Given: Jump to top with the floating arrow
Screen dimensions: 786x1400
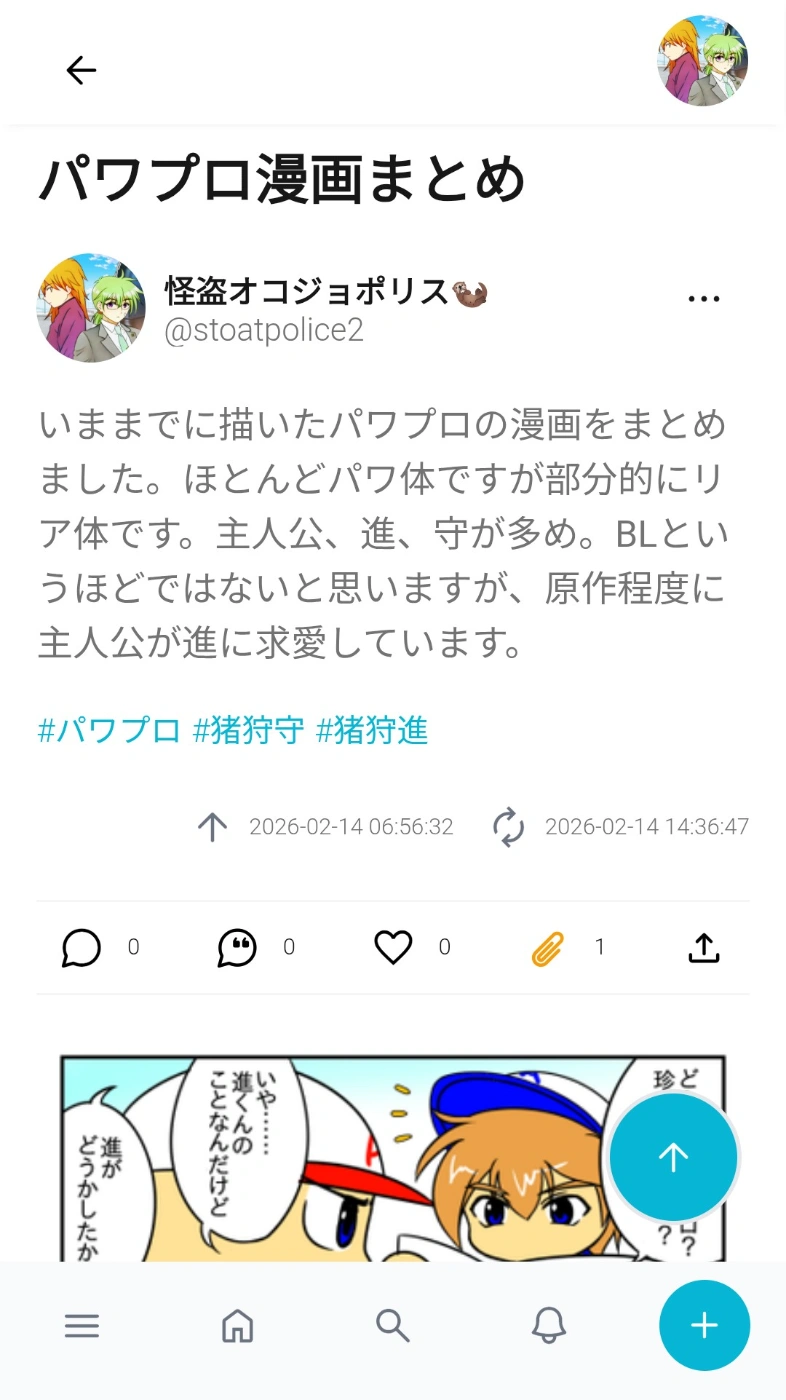Looking at the screenshot, I should (x=673, y=1157).
